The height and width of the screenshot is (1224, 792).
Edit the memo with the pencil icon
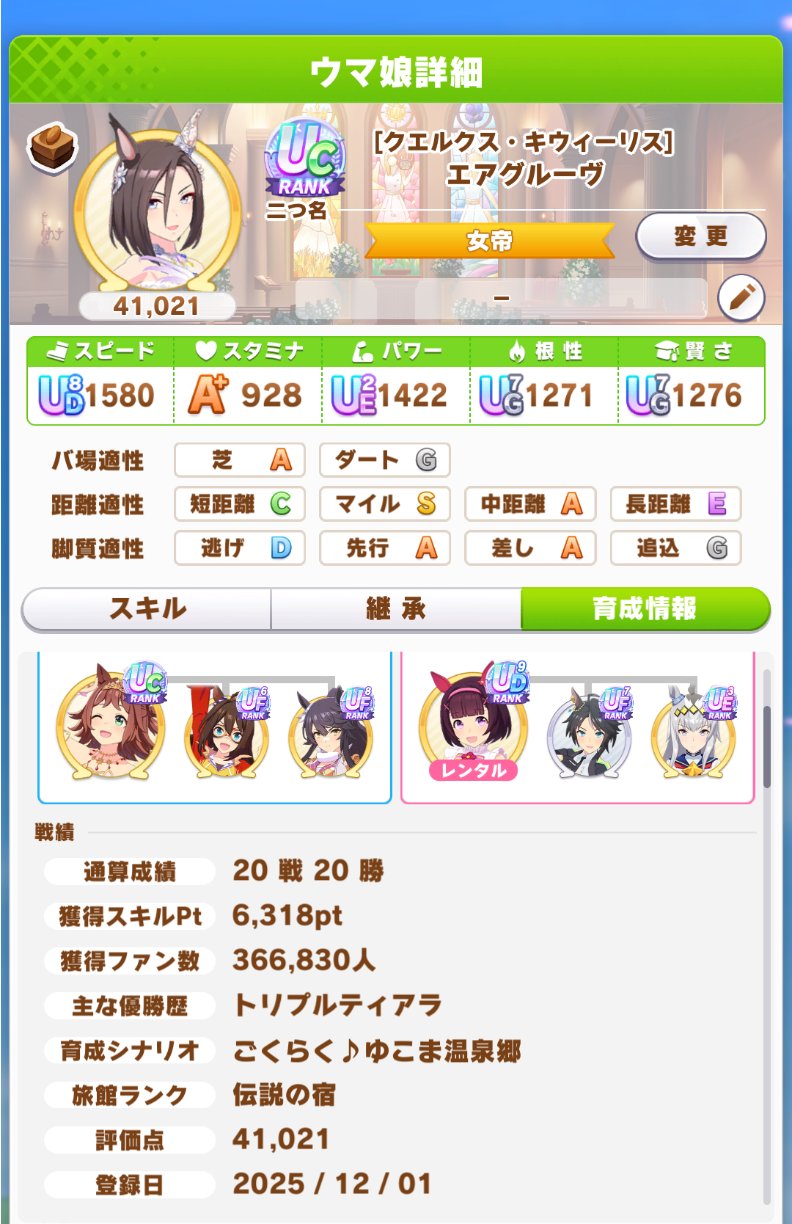(x=741, y=298)
